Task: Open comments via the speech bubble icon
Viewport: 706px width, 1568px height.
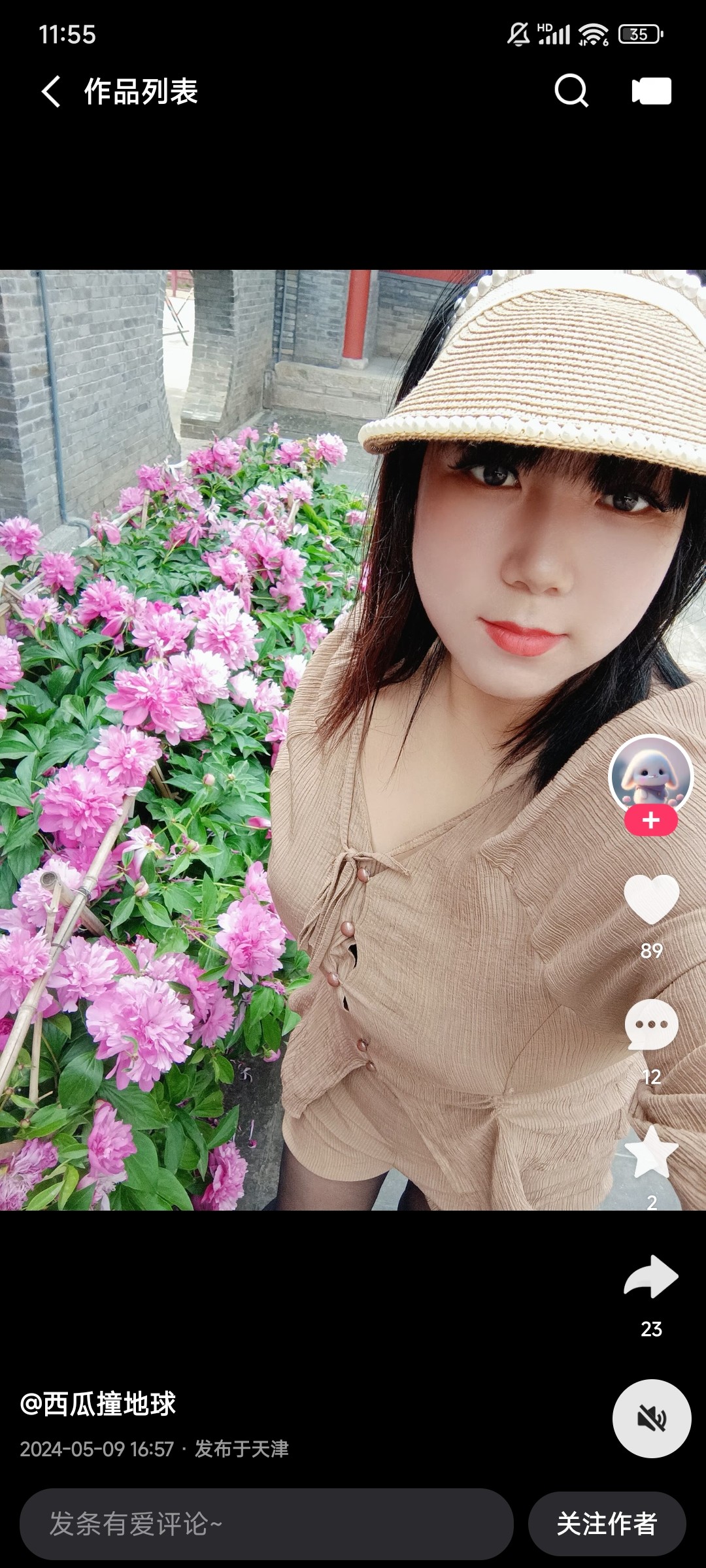Action: click(651, 1025)
